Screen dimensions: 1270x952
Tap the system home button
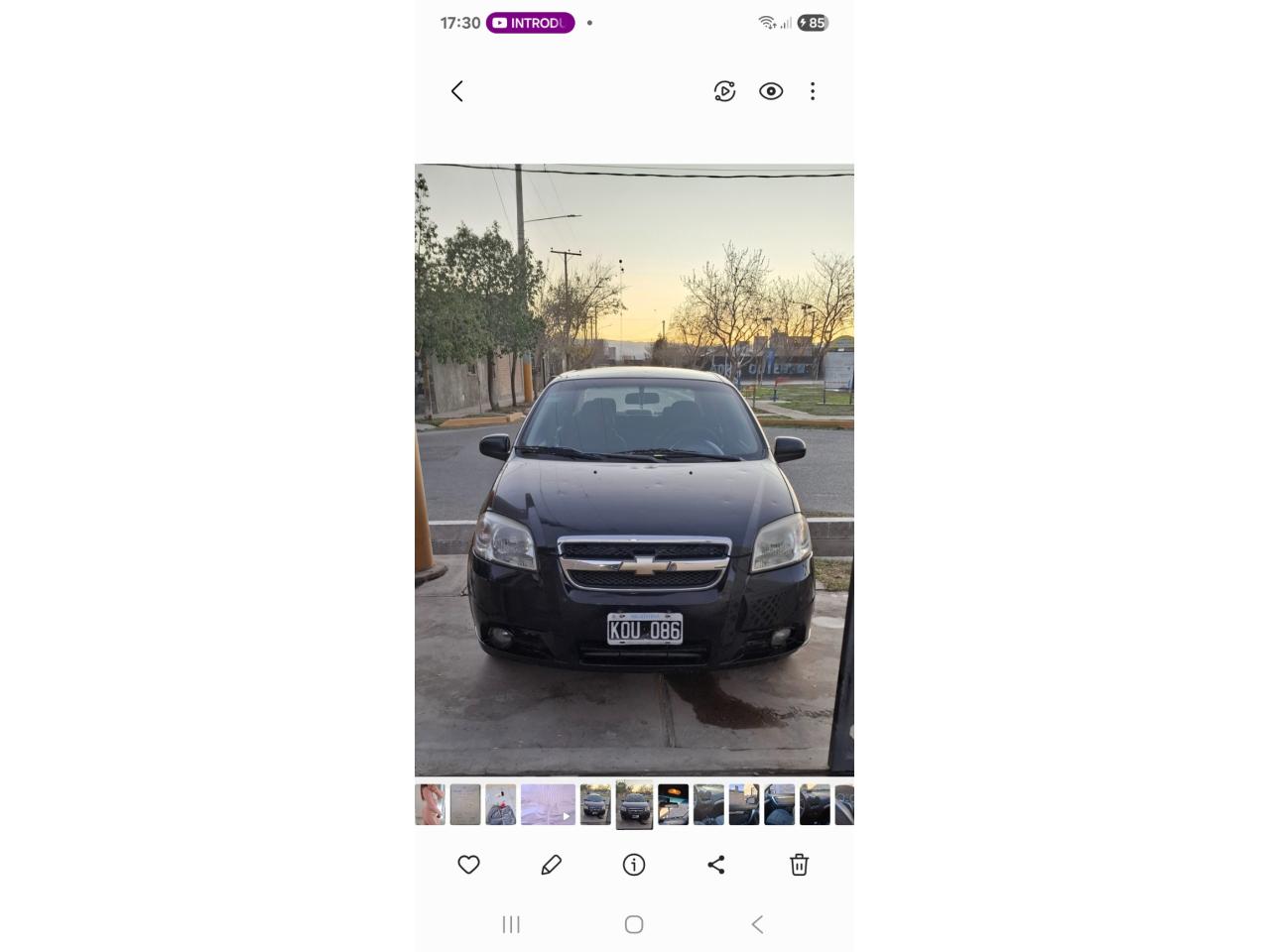[x=634, y=924]
